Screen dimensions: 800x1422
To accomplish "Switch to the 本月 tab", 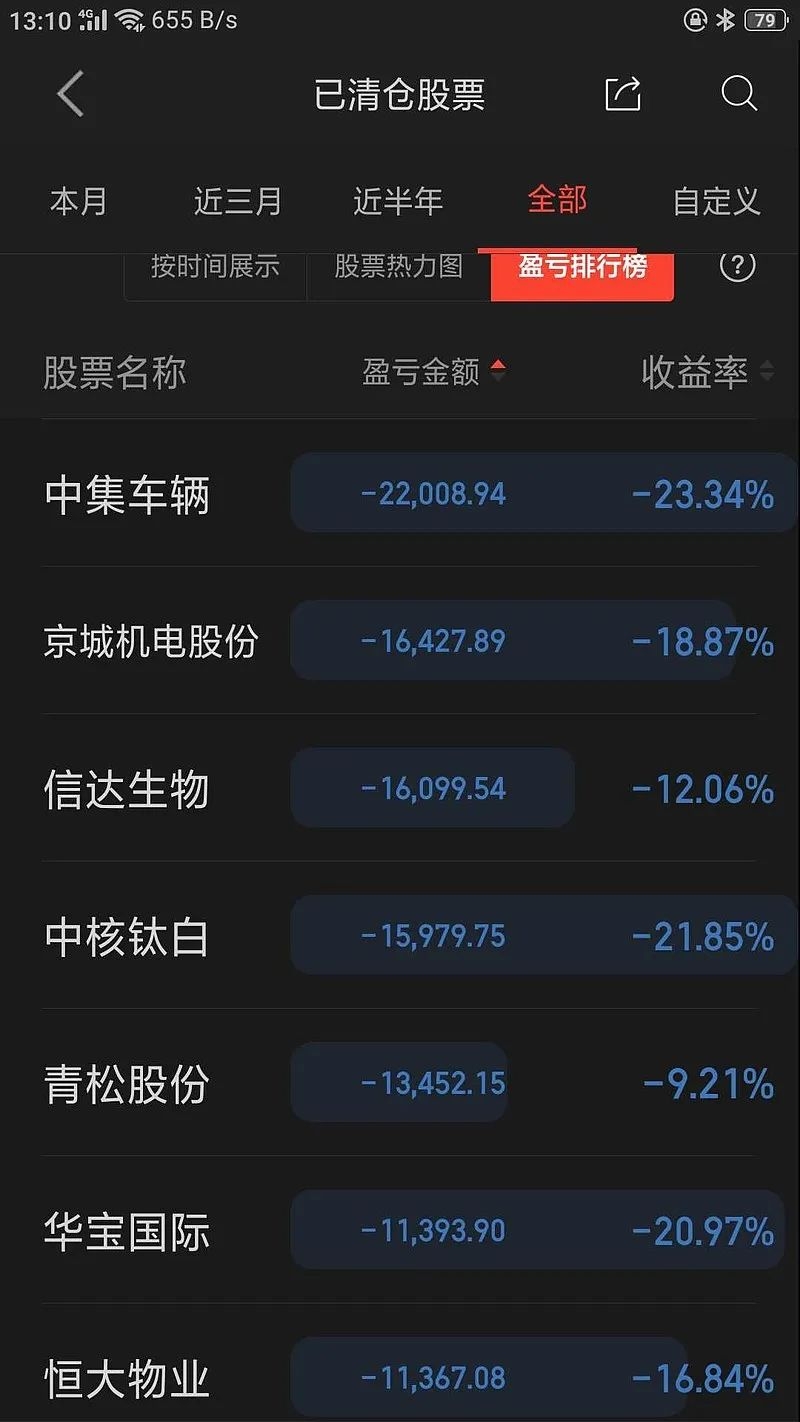I will point(79,201).
